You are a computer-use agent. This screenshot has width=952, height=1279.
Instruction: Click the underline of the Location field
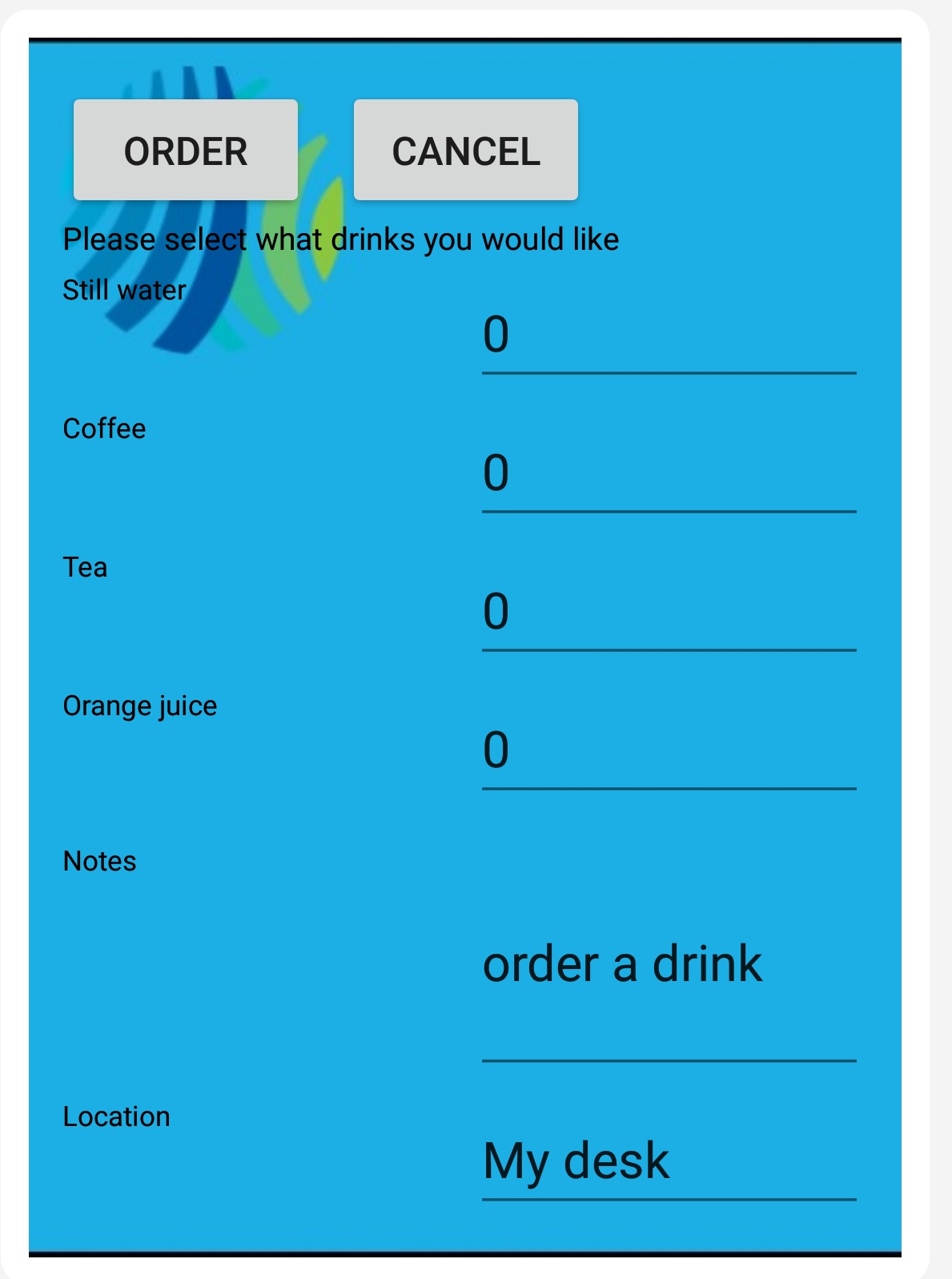tap(669, 1199)
